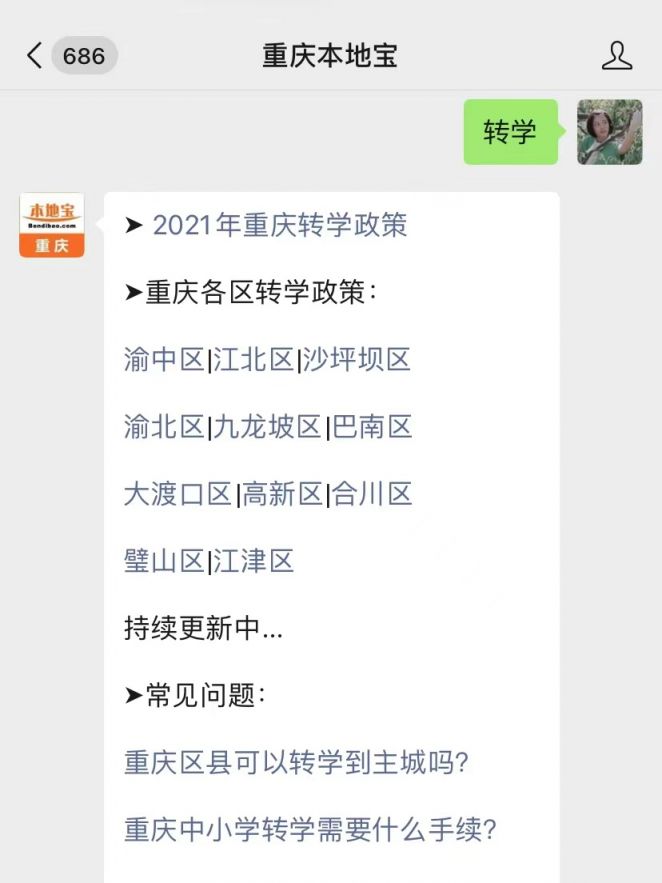The height and width of the screenshot is (883, 662).
Task: Tap the 重庆本地宝 account avatar
Action: [52, 225]
